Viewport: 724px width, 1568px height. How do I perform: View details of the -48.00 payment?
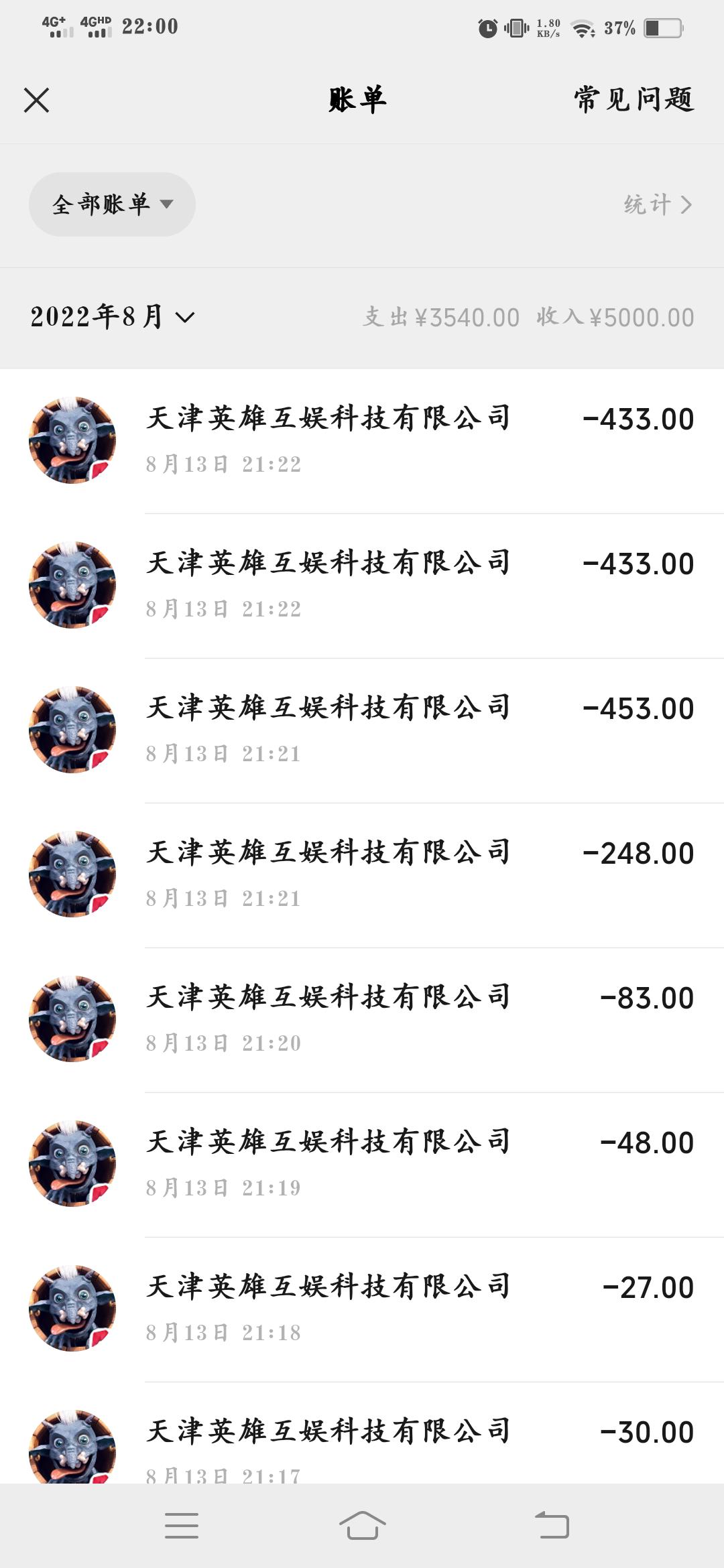(x=362, y=1165)
